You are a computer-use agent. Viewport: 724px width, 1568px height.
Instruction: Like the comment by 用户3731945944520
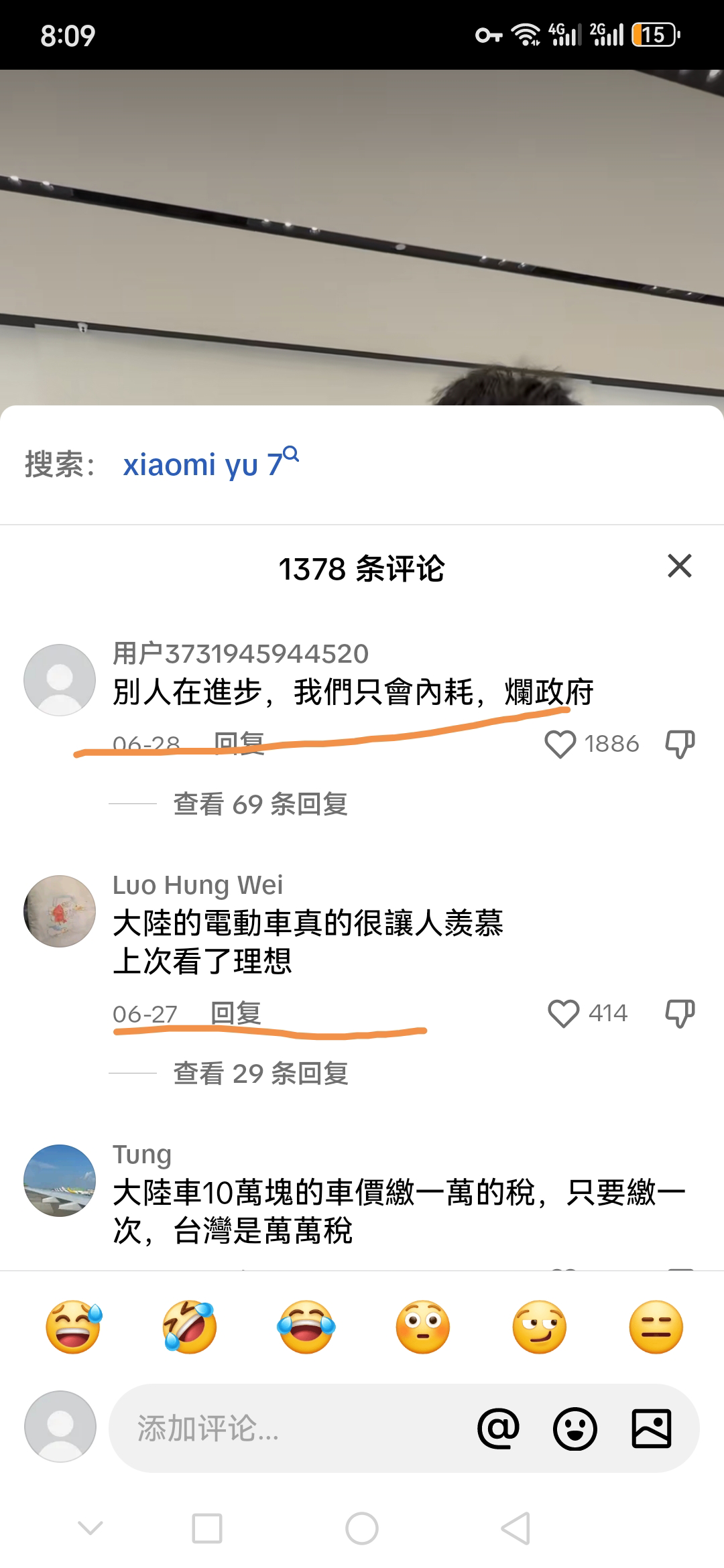pos(560,744)
